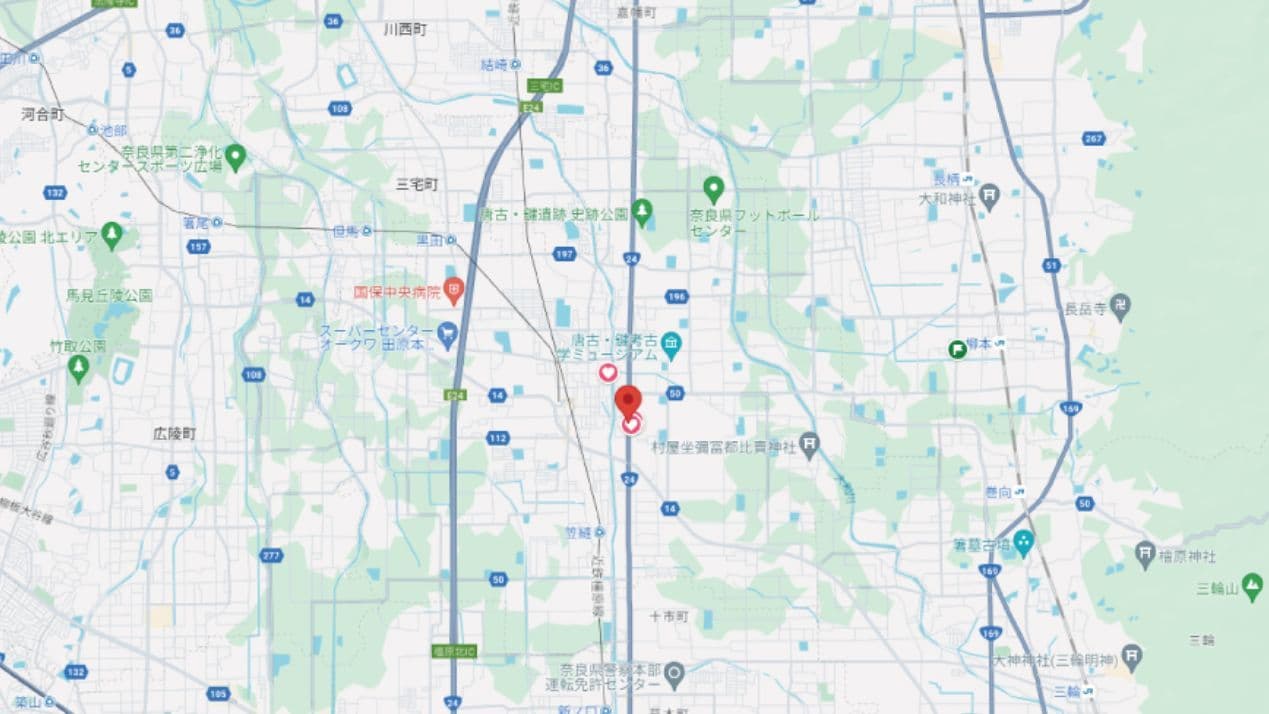Open 奈良県第二浄化センタースポーツ広場 pin
The height and width of the screenshot is (714, 1269).
pos(235,156)
